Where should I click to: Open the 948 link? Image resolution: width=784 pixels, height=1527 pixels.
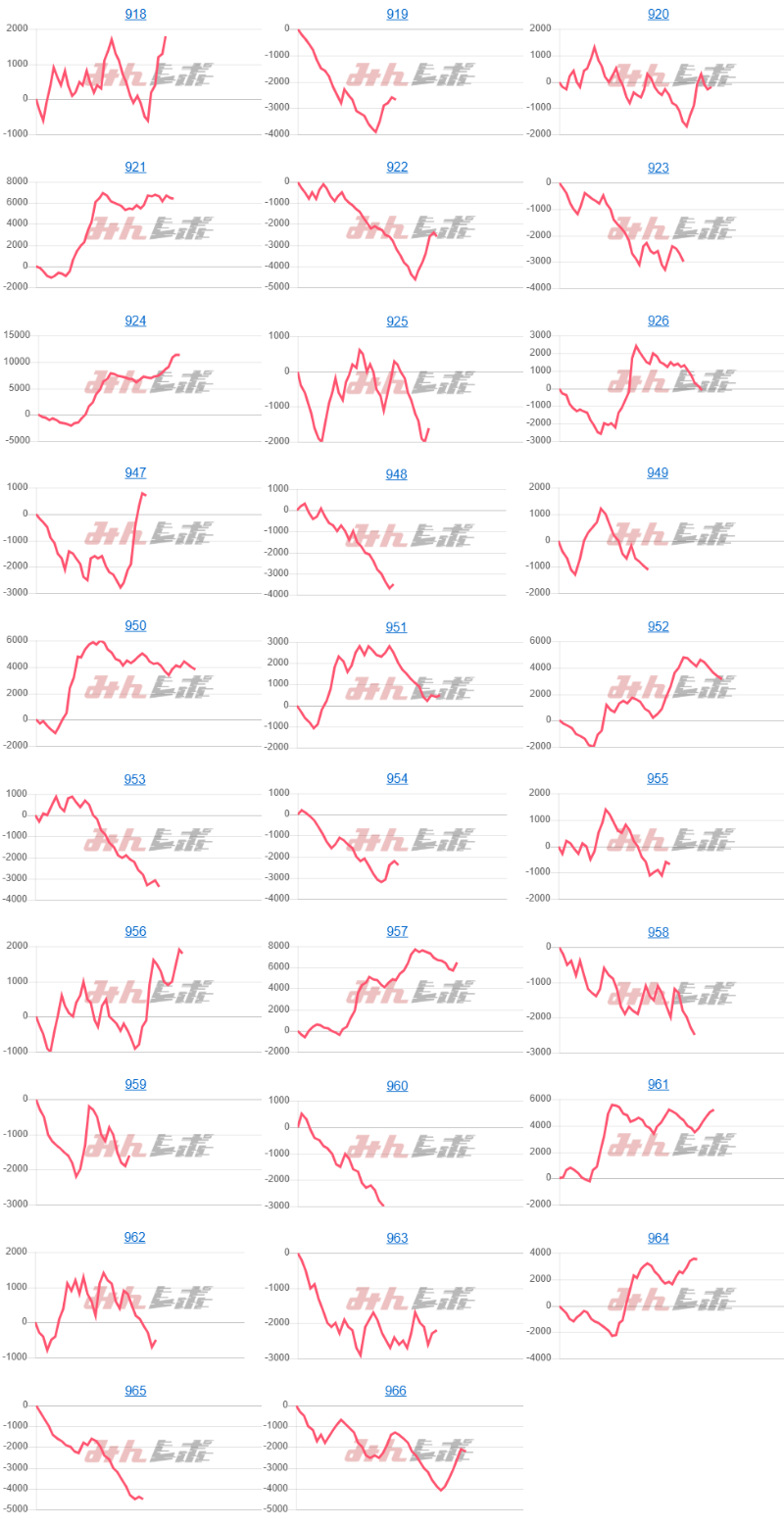pyautogui.click(x=397, y=474)
